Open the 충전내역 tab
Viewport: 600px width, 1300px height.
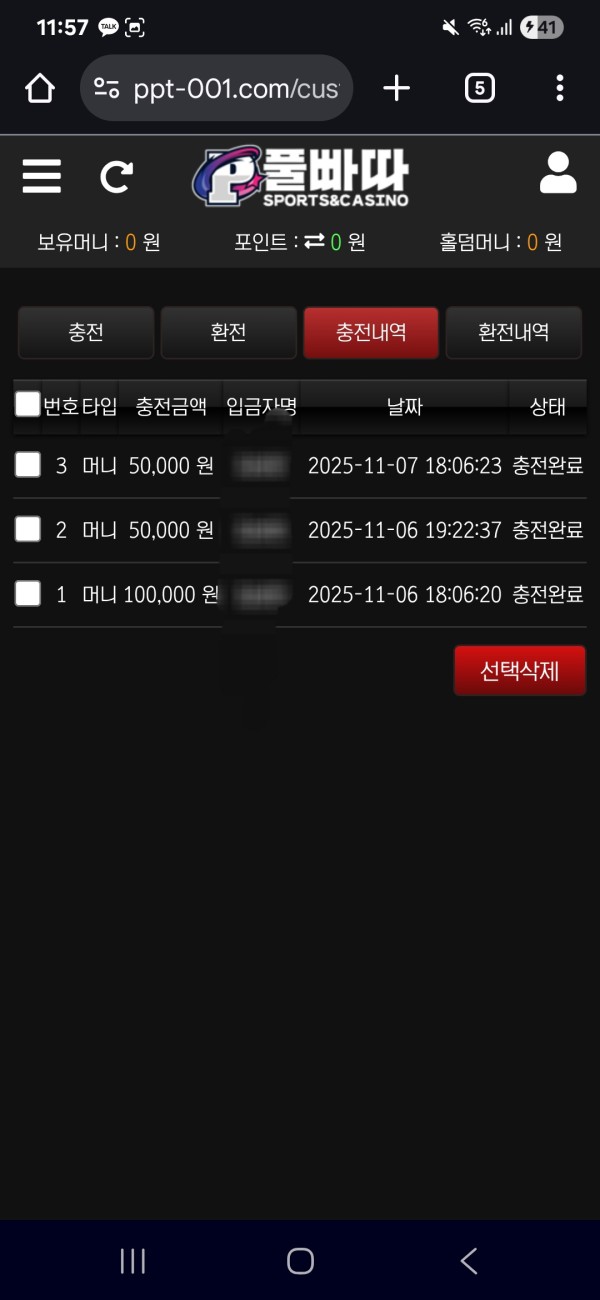click(371, 333)
